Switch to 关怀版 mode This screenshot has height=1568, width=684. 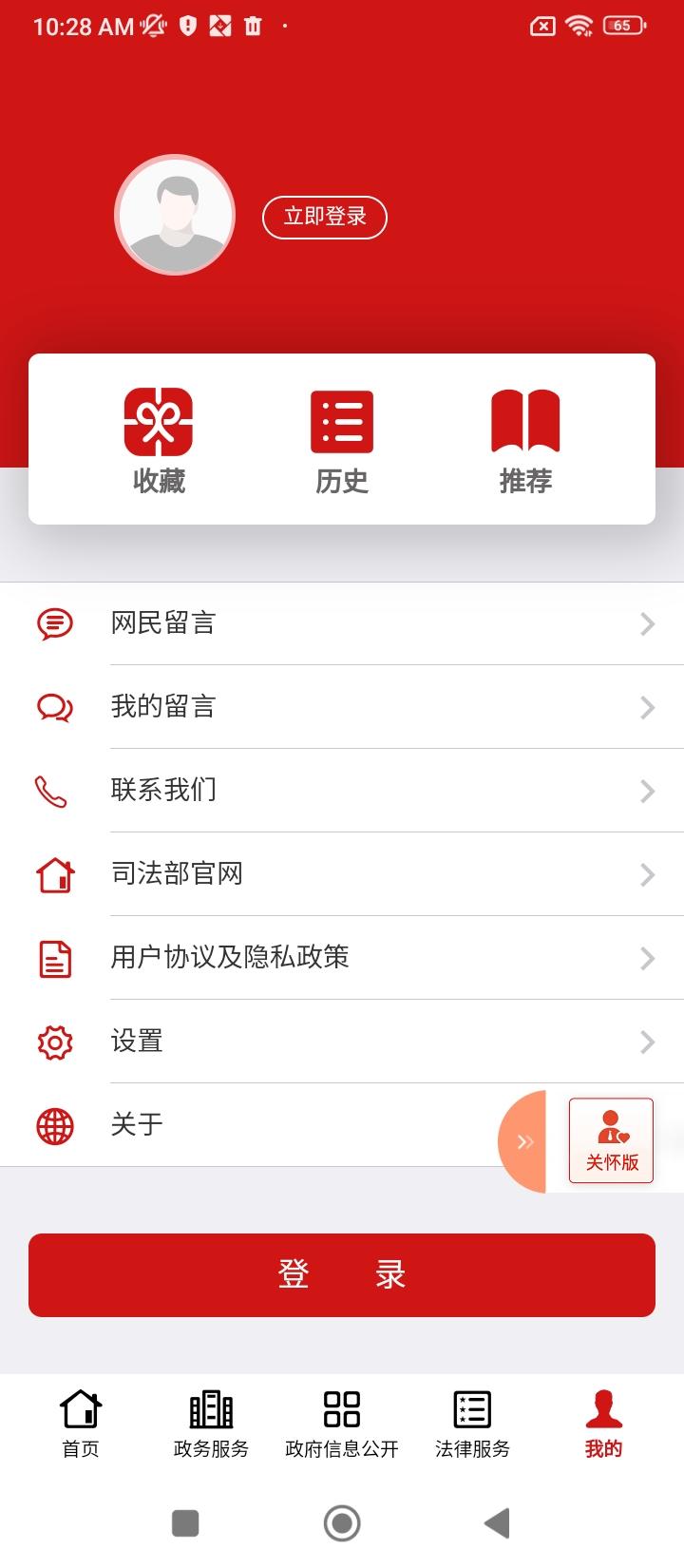[x=612, y=1140]
